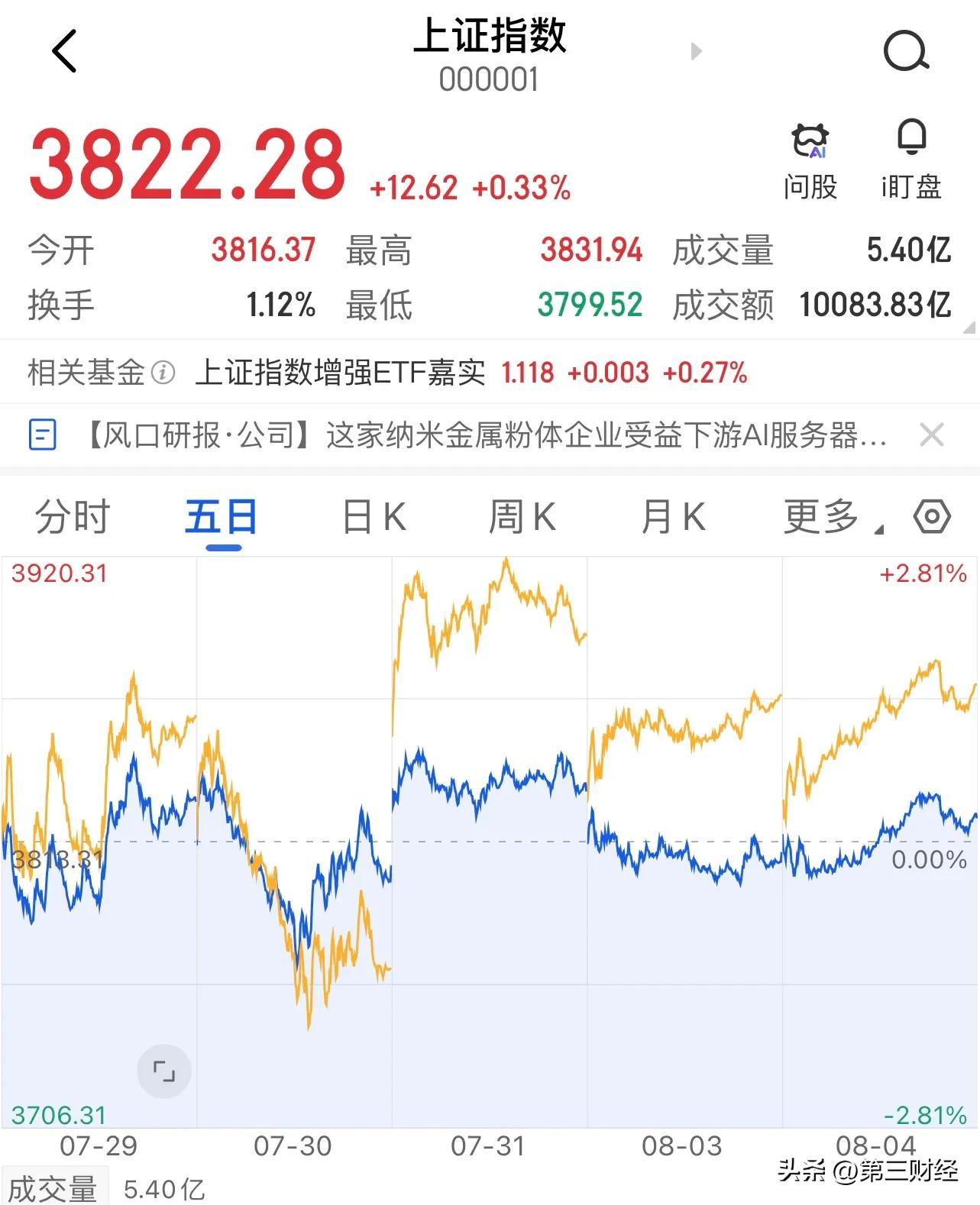The height and width of the screenshot is (1205, 980).
Task: Switch to 周K chart
Action: tap(522, 517)
